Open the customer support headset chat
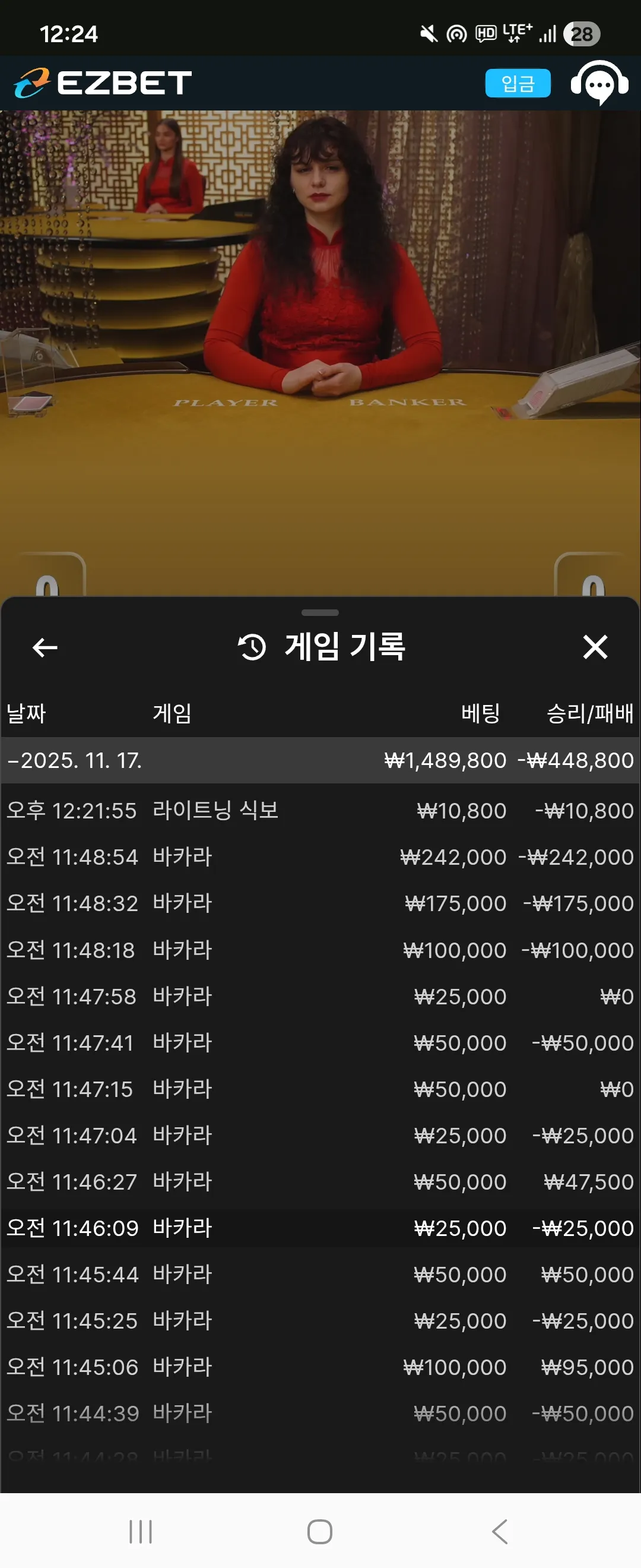Screen dimensions: 641x1568 [599, 83]
